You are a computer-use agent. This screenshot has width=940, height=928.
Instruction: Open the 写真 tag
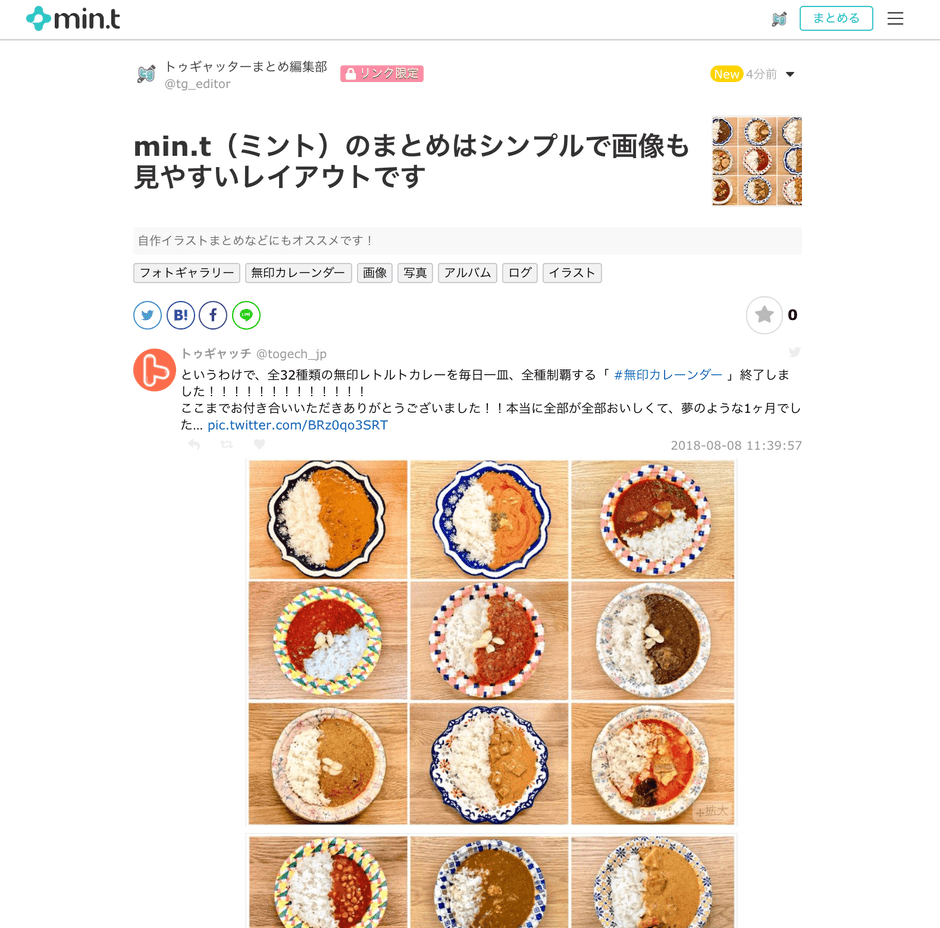pos(415,273)
